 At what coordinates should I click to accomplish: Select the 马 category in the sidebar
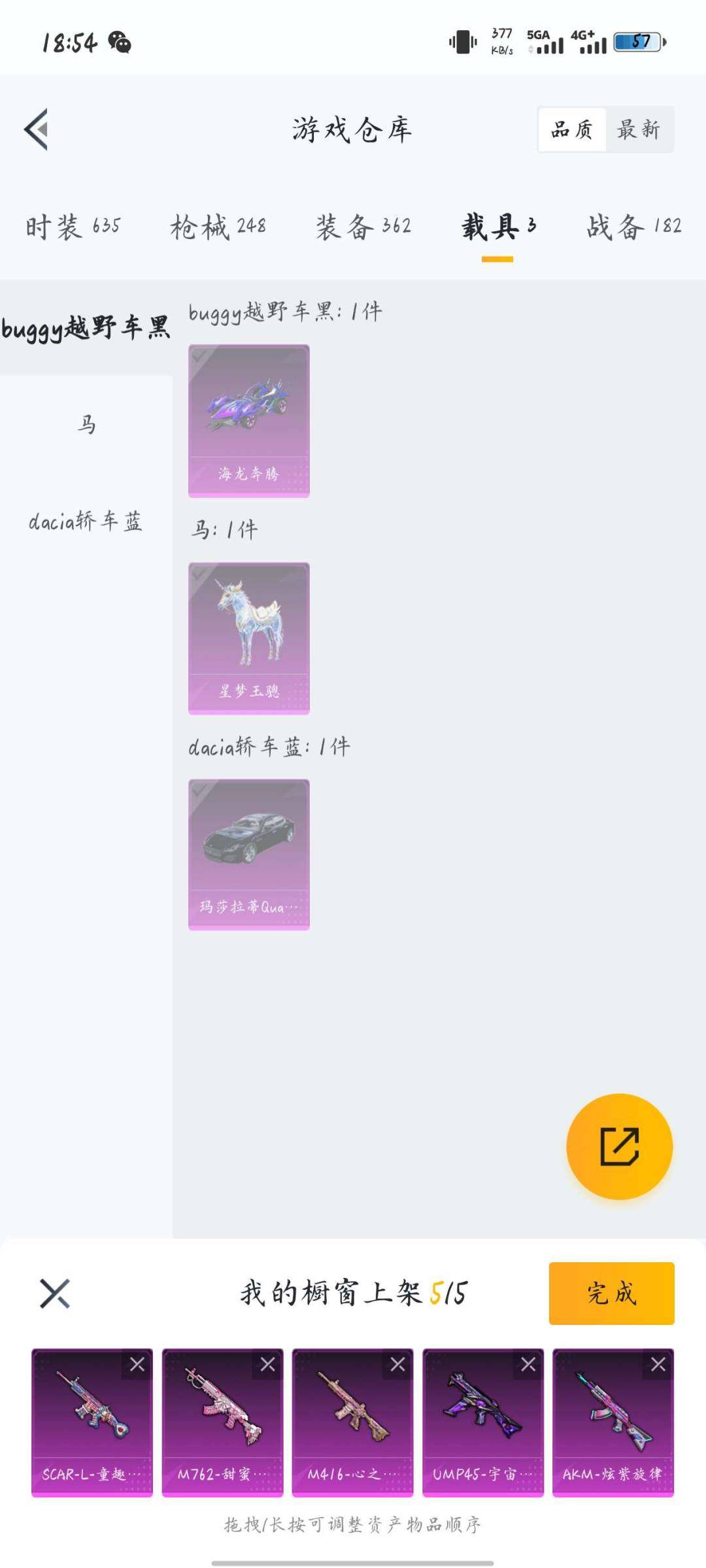pyautogui.click(x=86, y=425)
